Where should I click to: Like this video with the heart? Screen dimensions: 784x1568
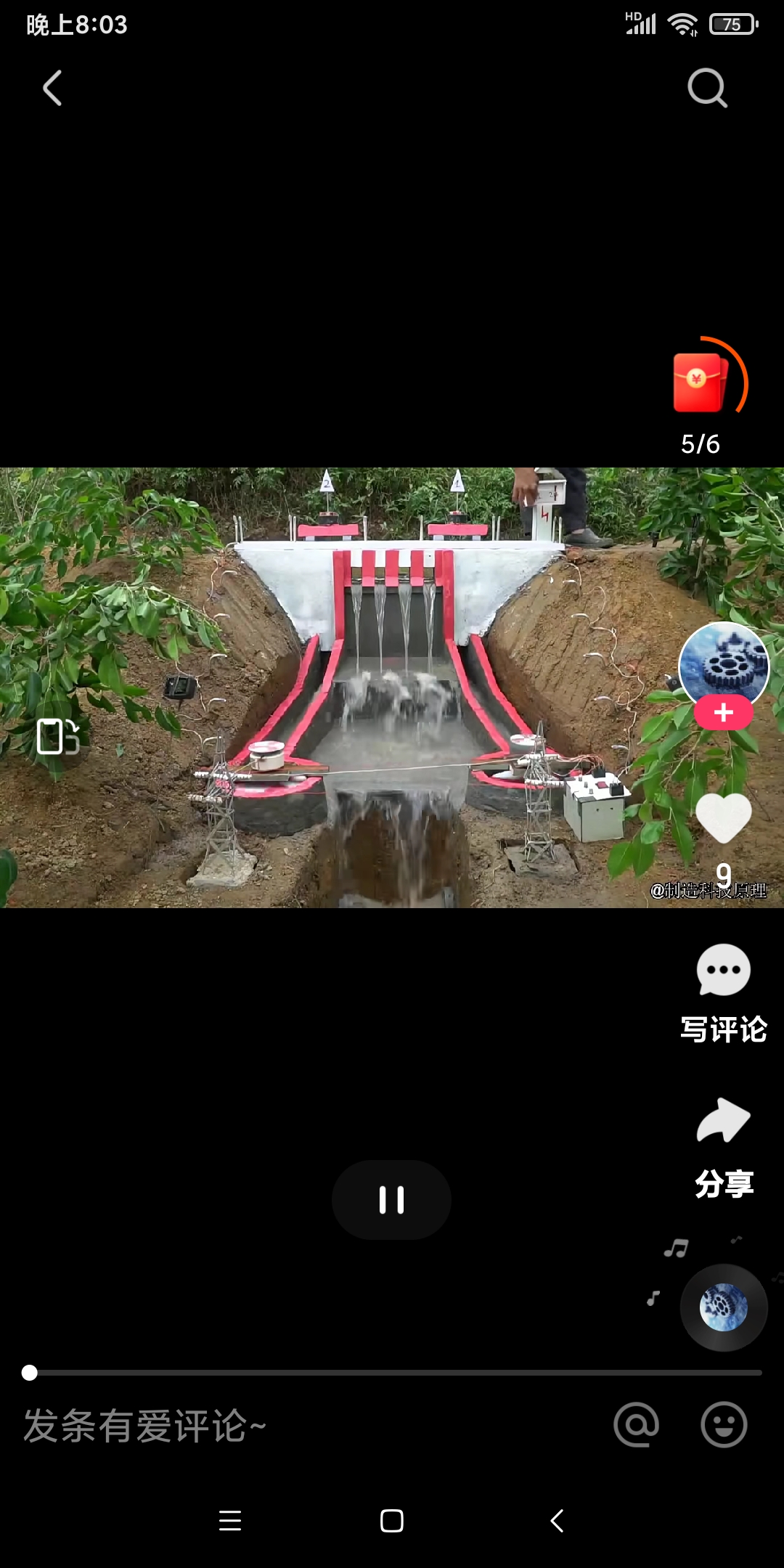pos(723,818)
